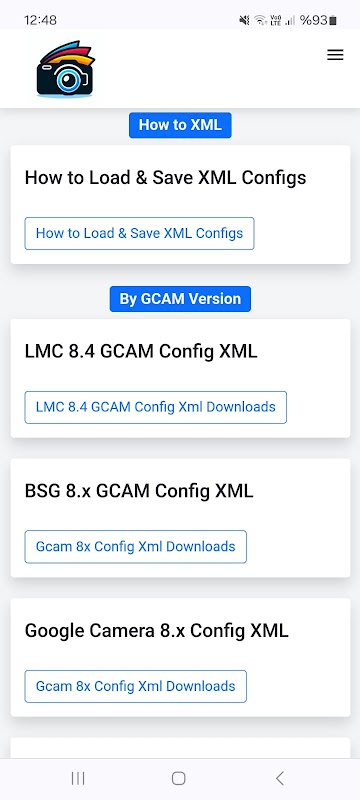Image resolution: width=360 pixels, height=800 pixels.
Task: Open How to Load & Save XML Configs button
Action: click(139, 234)
